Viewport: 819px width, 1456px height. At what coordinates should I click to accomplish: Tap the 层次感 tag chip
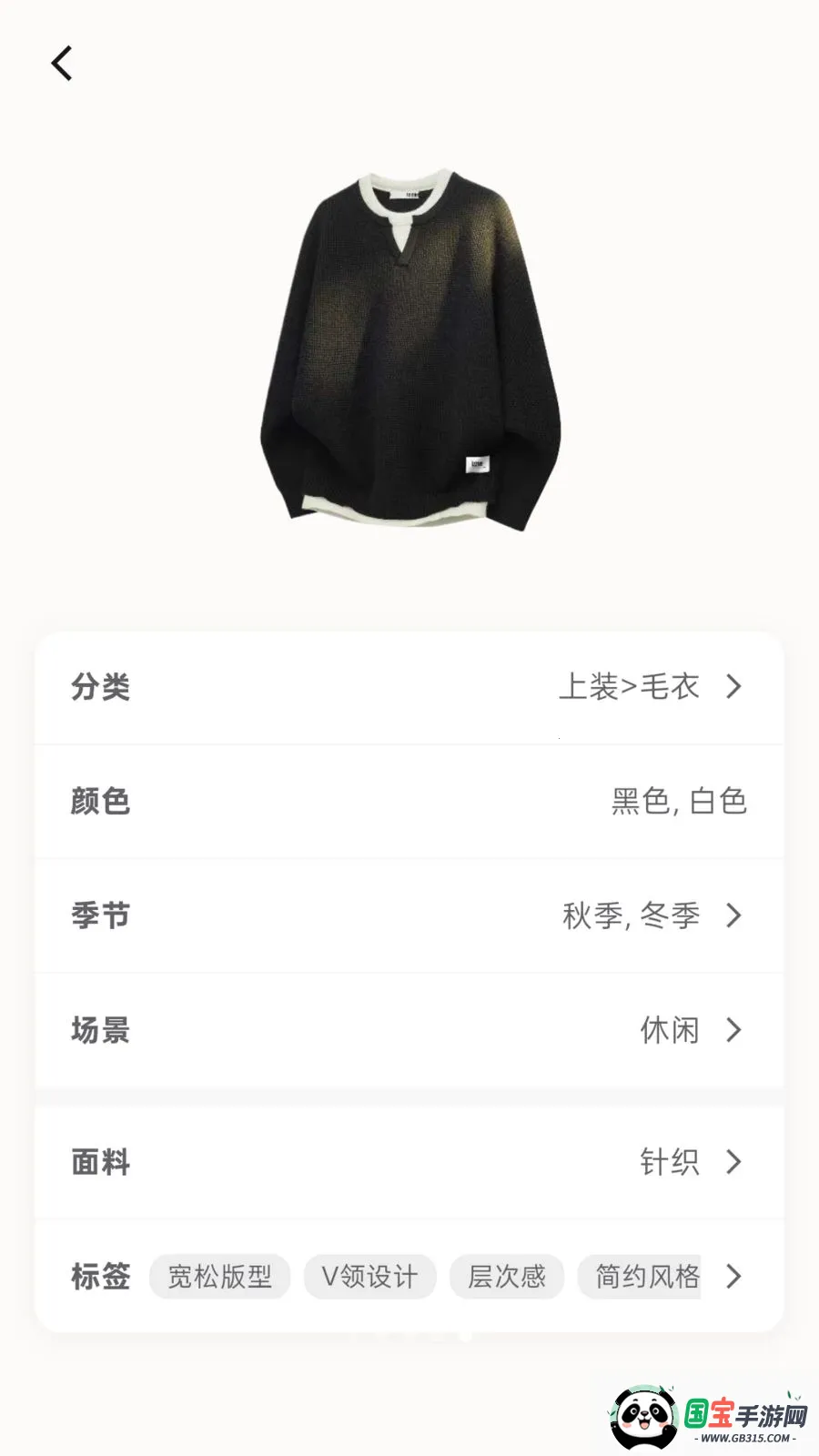[507, 1277]
